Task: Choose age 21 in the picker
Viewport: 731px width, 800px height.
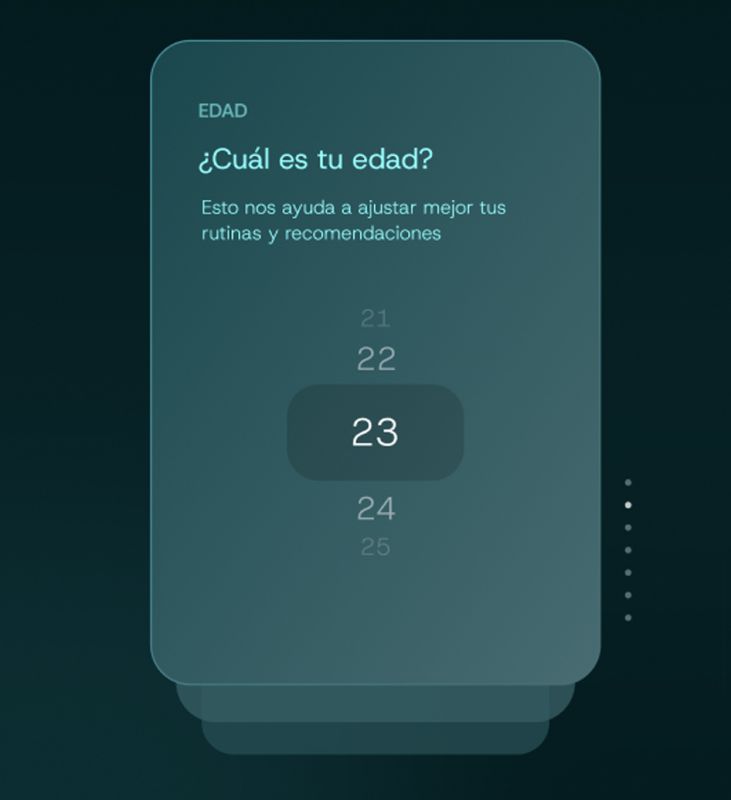Action: tap(375, 319)
